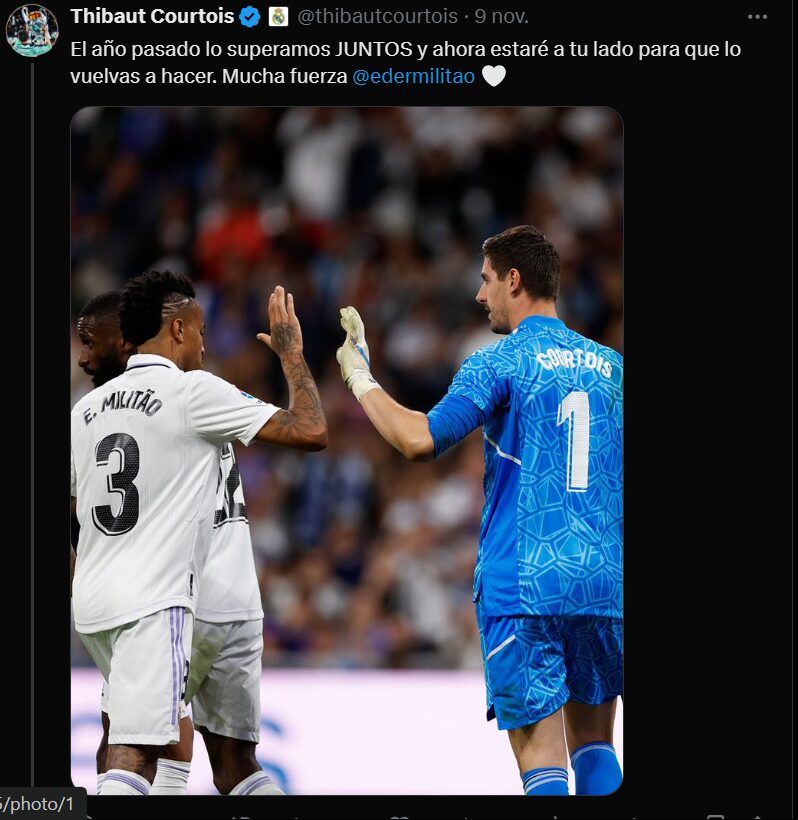
Task: Open the @edermilitao mention link
Action: (x=413, y=76)
